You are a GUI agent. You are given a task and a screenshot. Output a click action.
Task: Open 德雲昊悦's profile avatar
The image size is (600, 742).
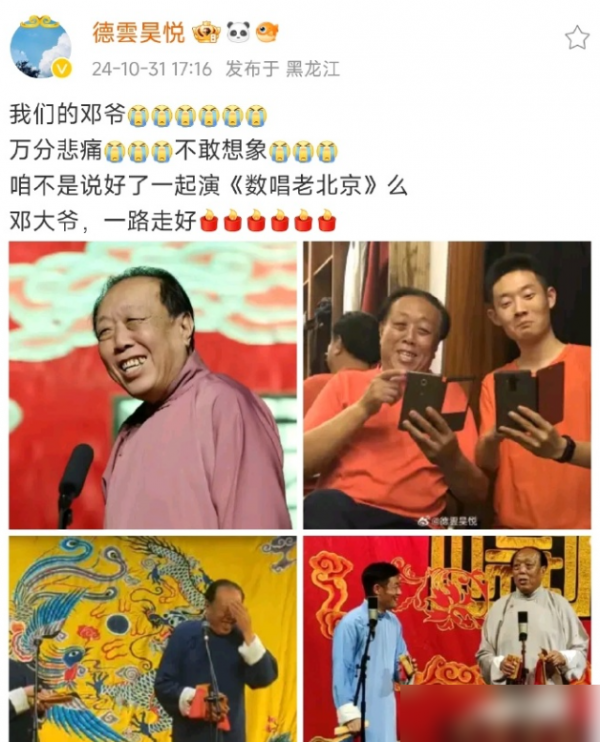point(40,46)
